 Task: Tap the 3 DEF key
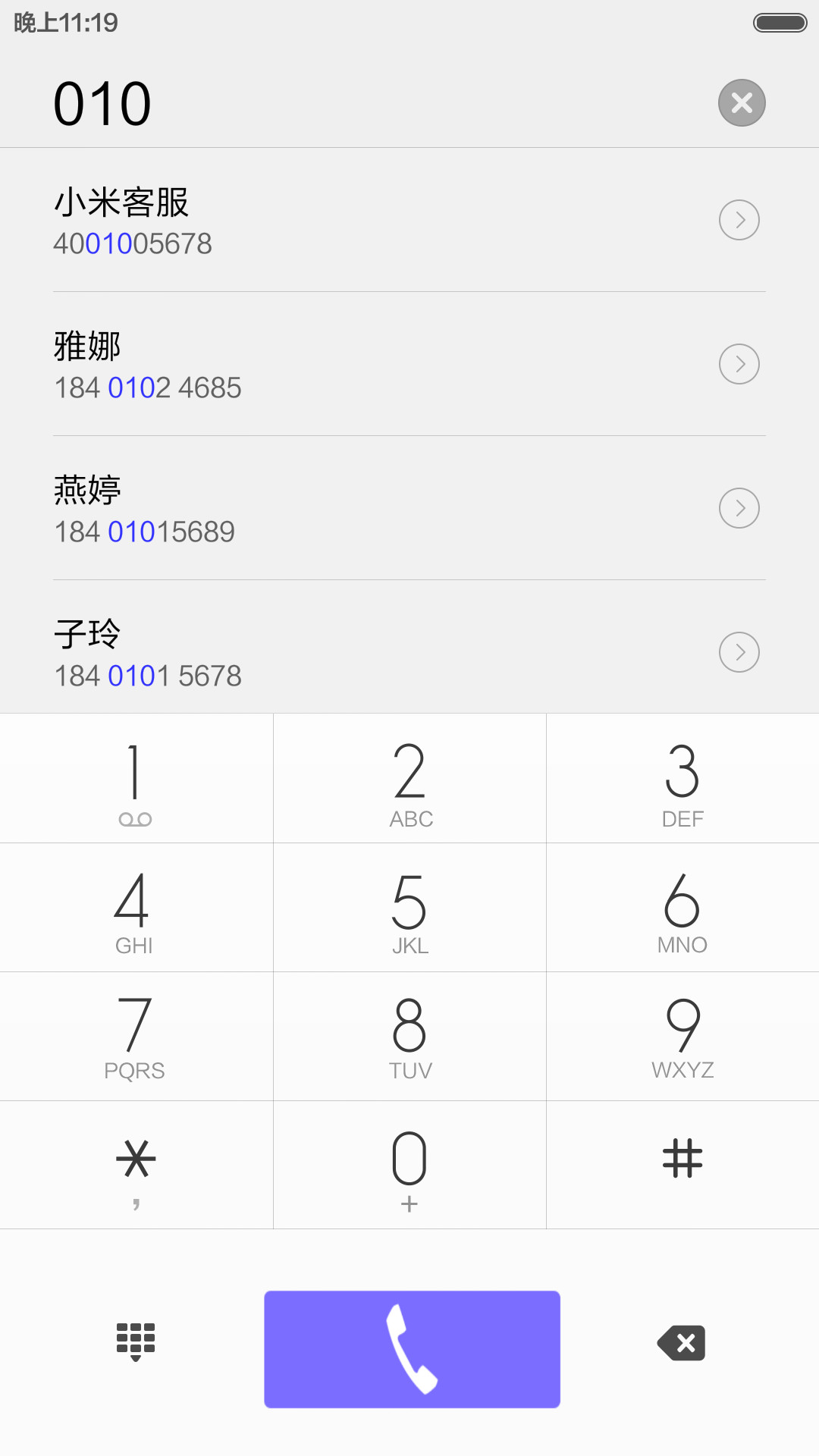682,778
